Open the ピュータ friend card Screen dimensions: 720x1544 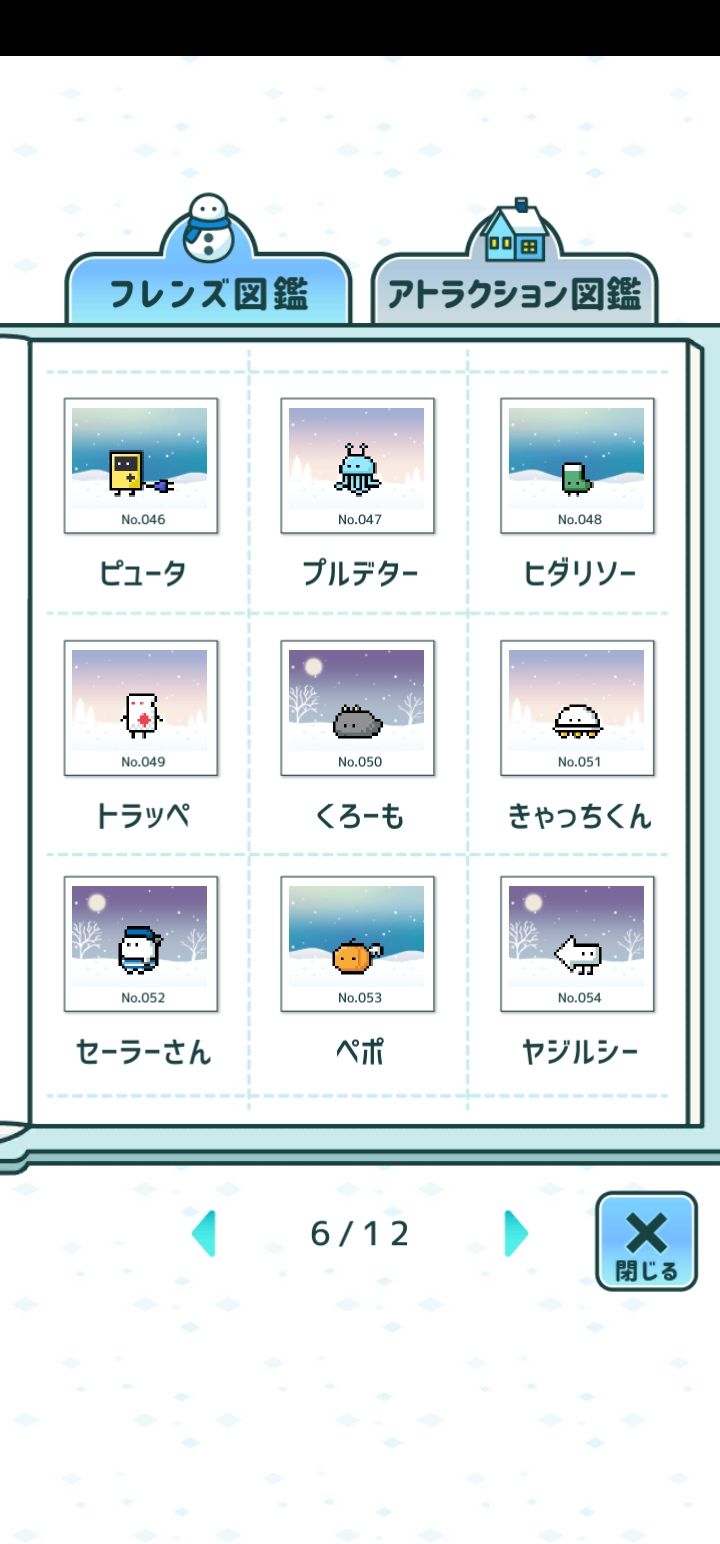click(x=141, y=466)
